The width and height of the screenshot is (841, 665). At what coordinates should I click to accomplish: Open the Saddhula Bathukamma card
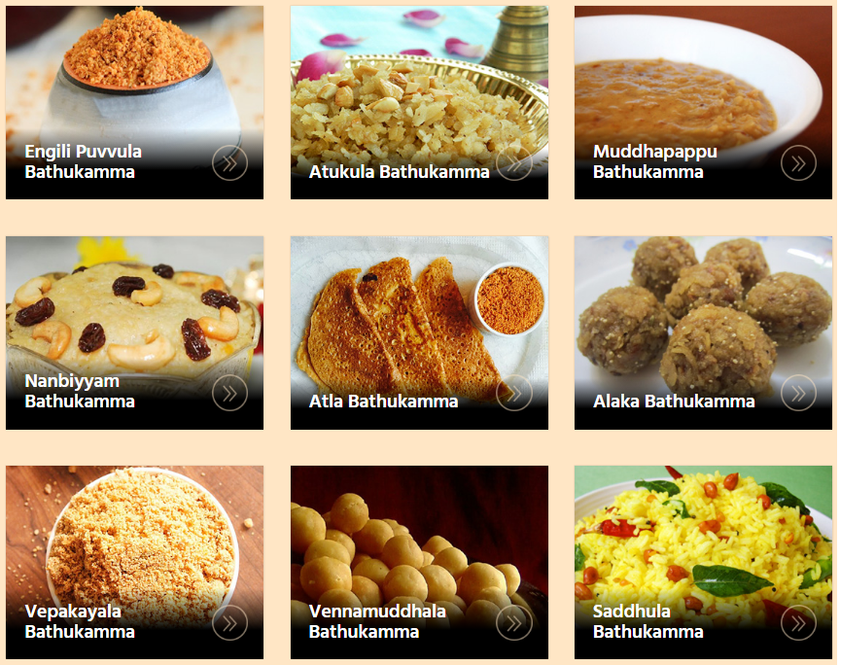pyautogui.click(x=702, y=560)
